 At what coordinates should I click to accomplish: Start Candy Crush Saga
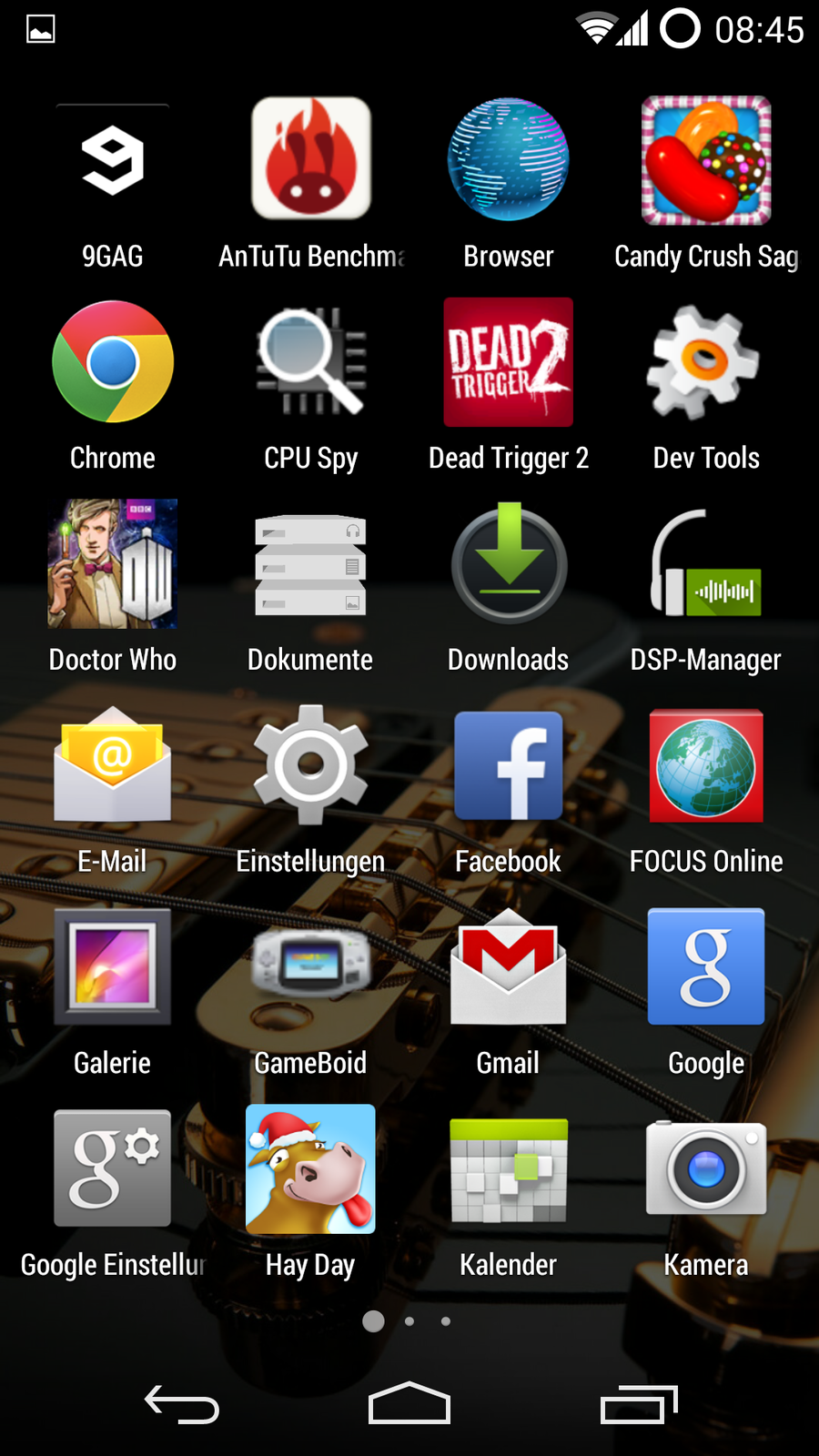point(706,161)
